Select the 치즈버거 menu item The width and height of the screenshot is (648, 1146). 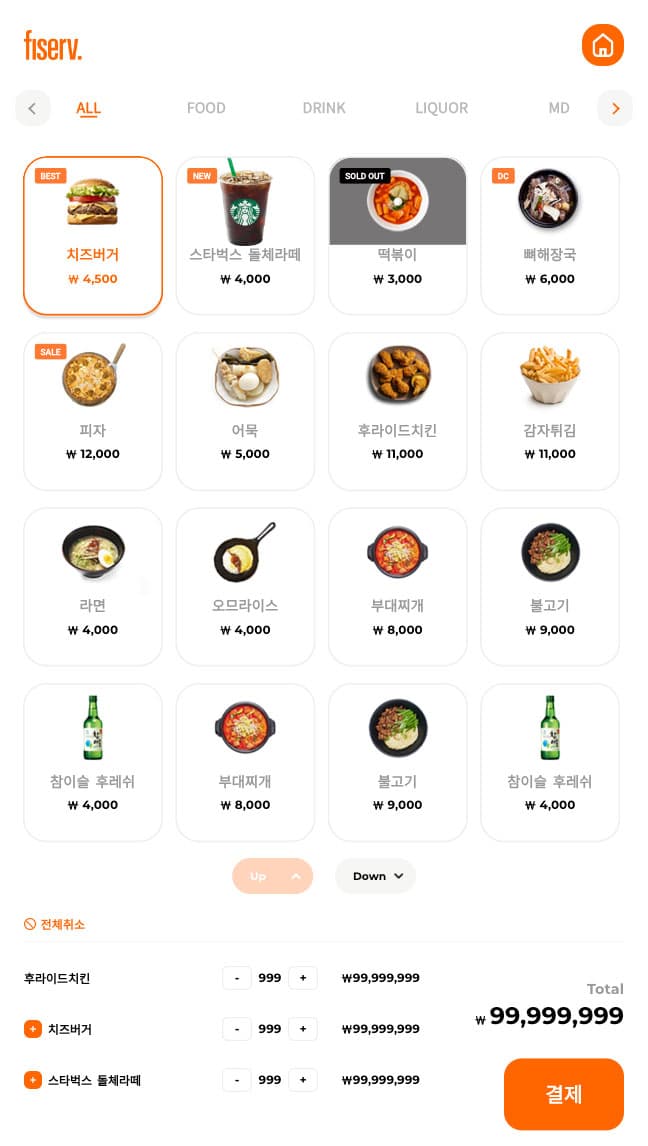coord(93,235)
